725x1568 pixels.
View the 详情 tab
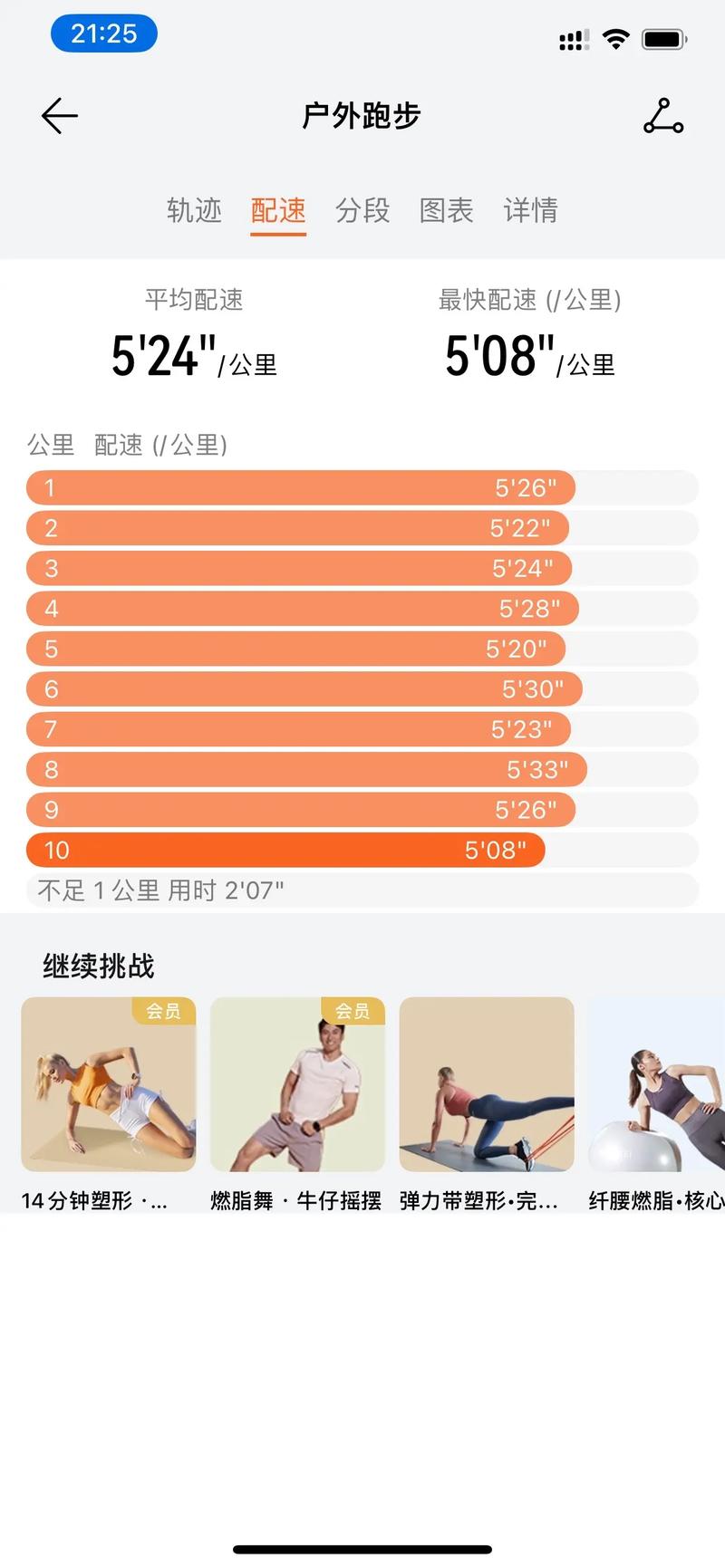click(530, 210)
